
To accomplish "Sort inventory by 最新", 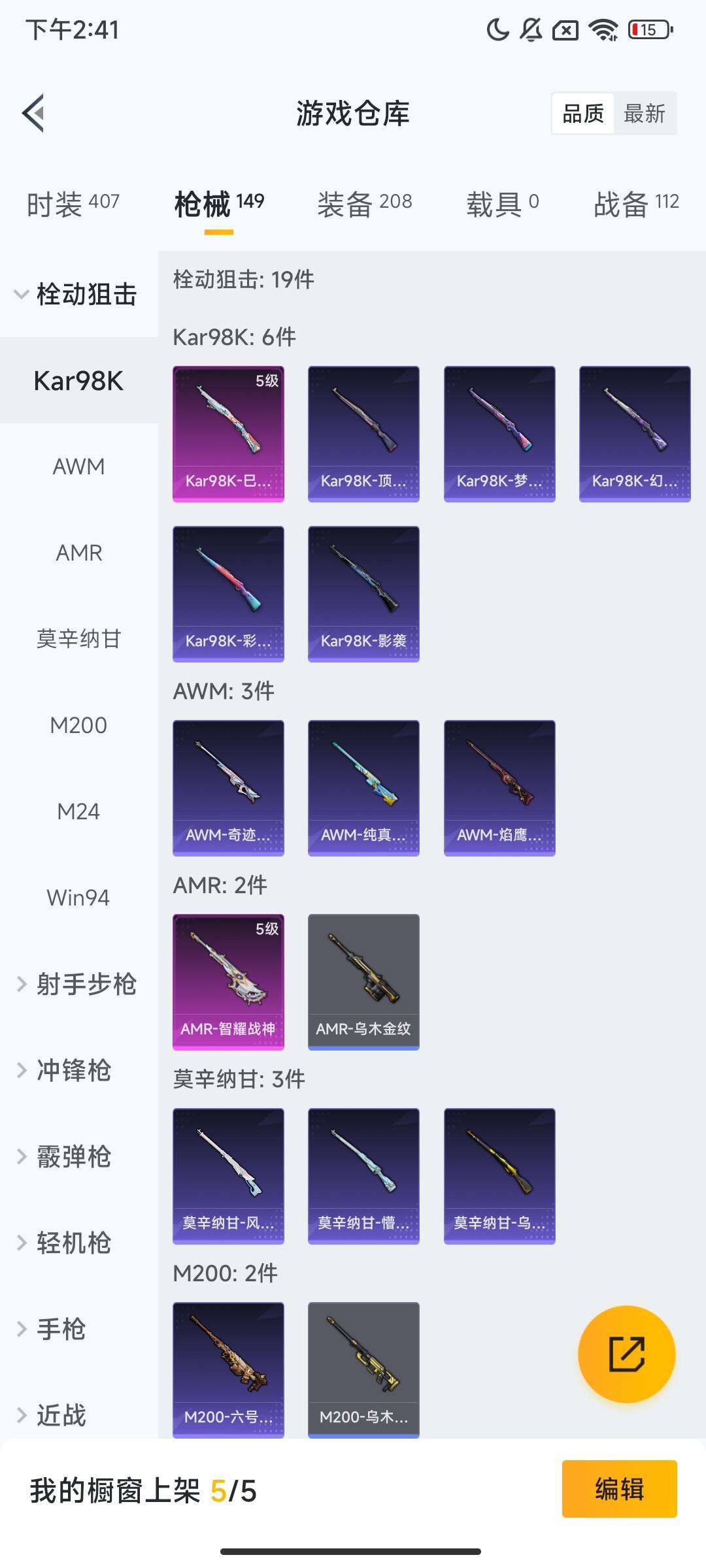I will point(644,114).
